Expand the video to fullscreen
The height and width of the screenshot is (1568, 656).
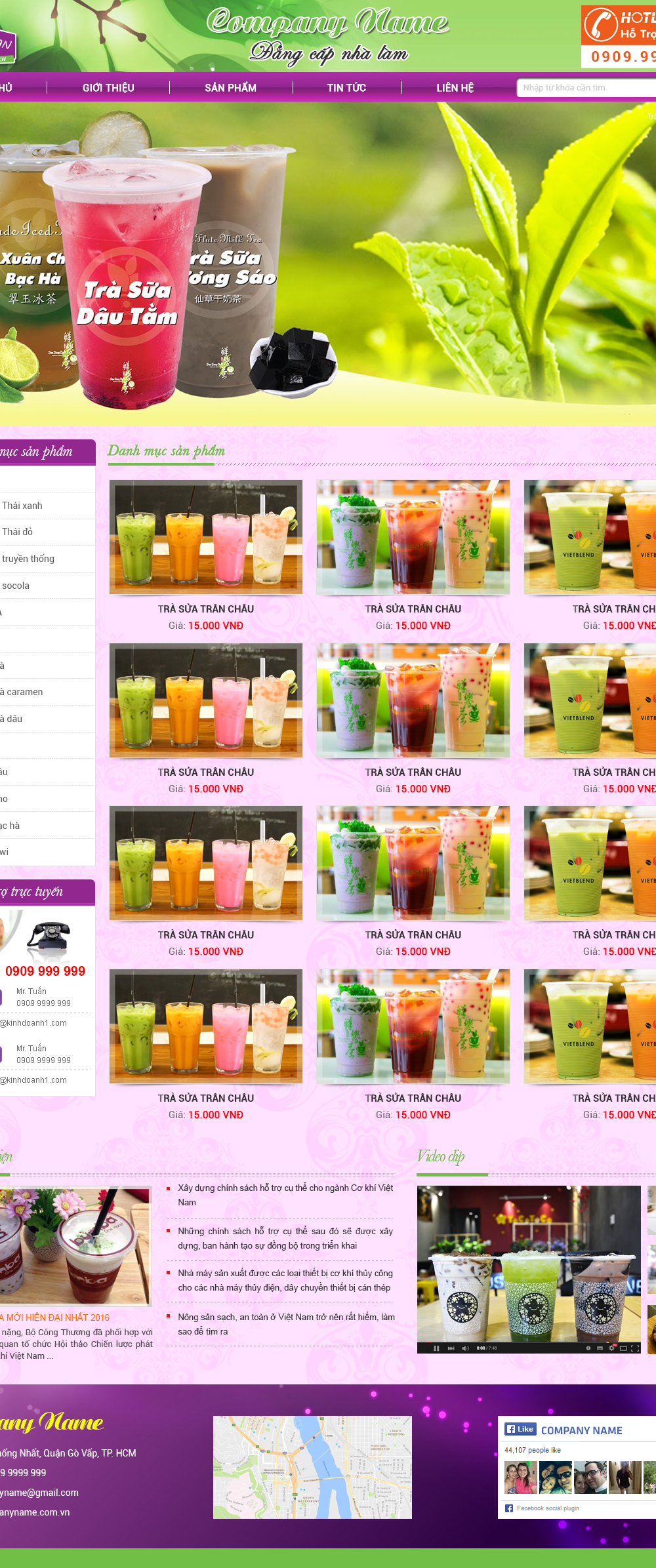(x=634, y=1348)
